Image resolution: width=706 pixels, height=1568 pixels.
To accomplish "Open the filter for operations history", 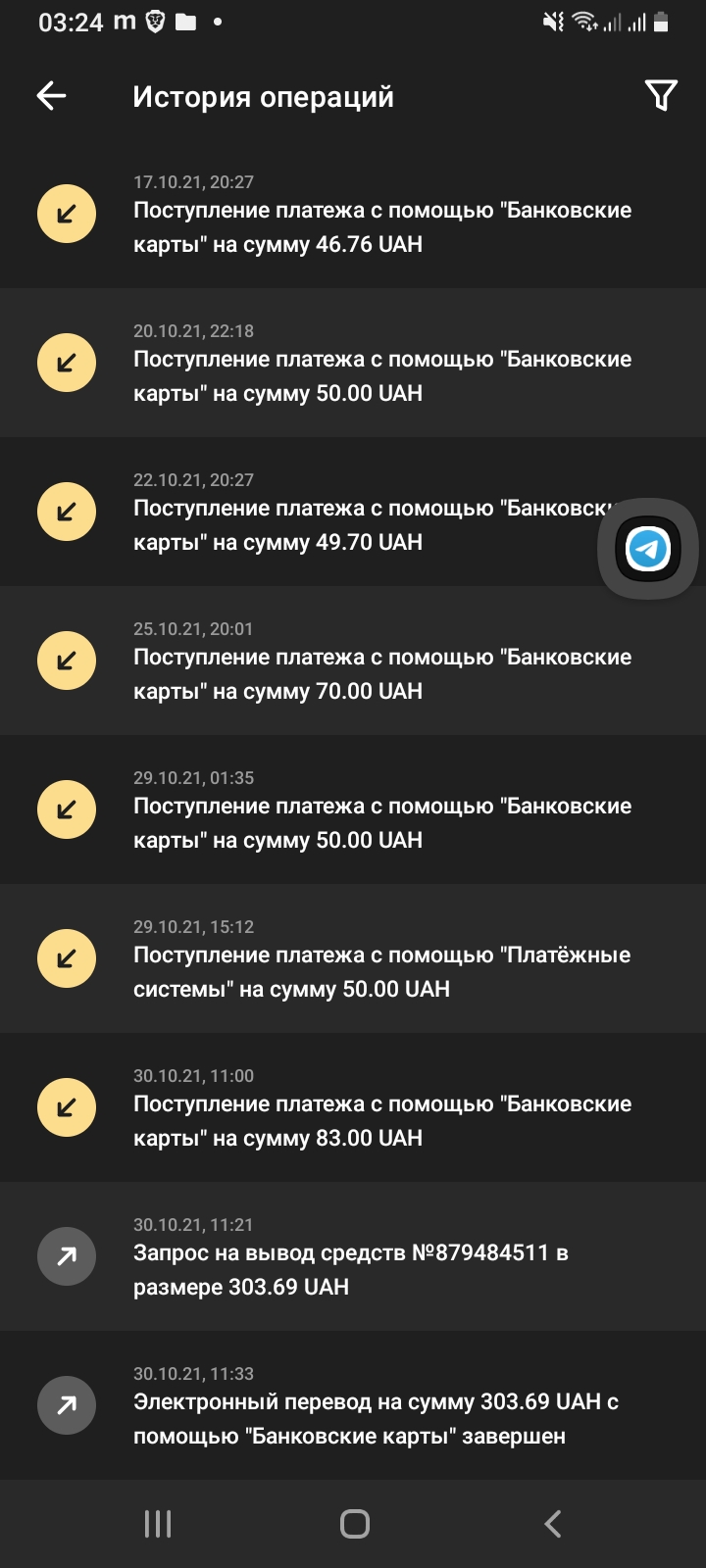I will coord(661,96).
